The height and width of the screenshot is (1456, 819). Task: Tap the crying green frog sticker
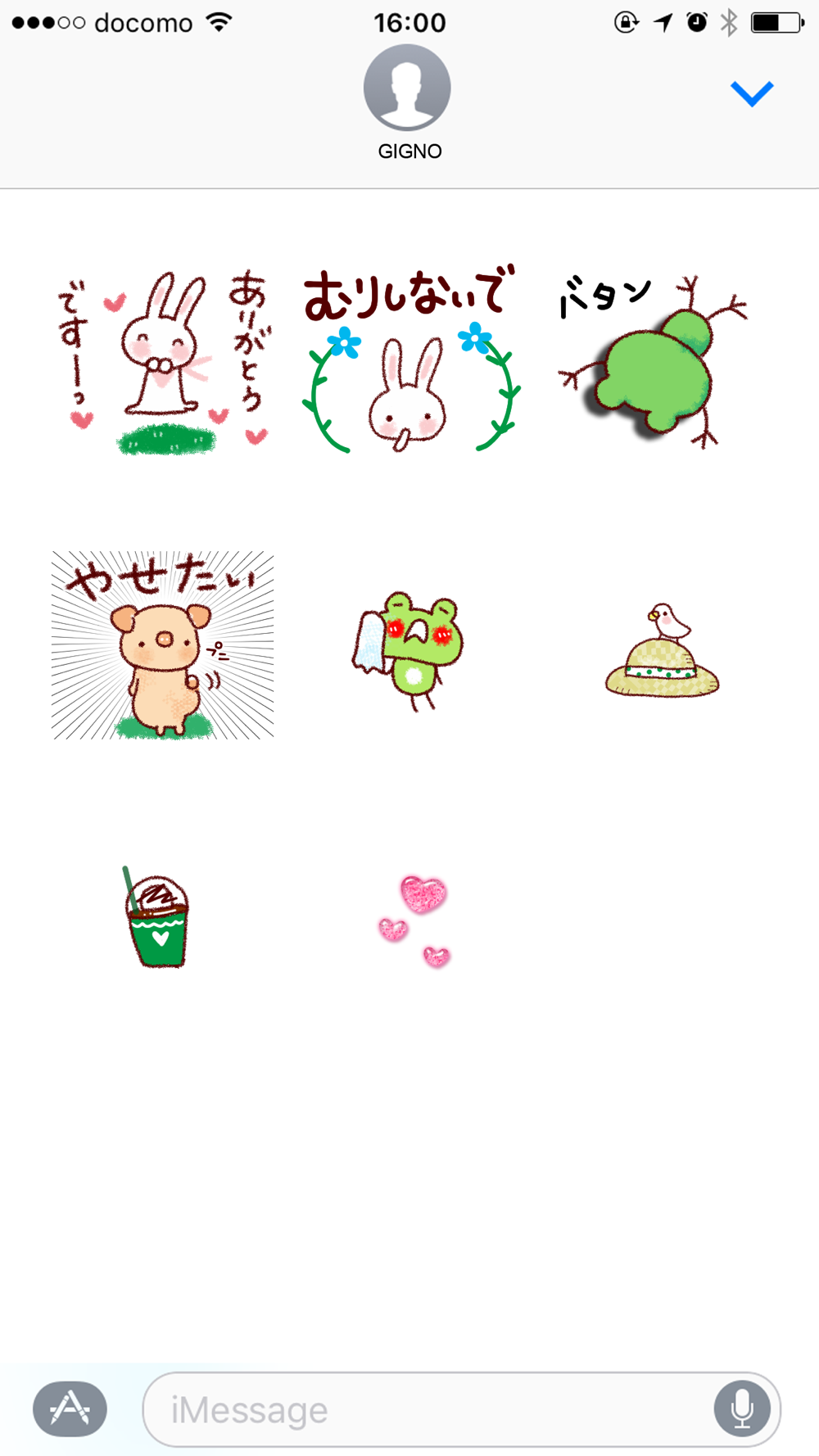(408, 650)
